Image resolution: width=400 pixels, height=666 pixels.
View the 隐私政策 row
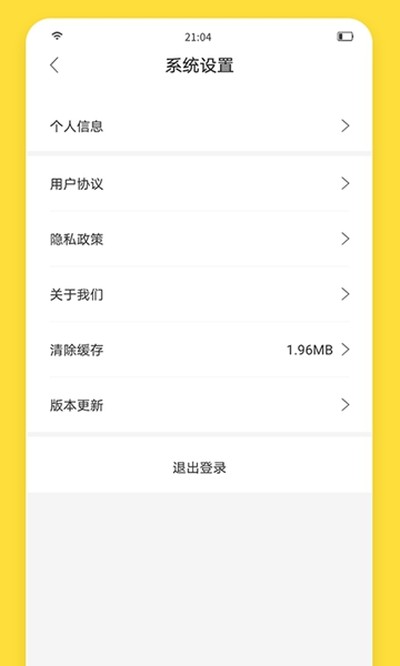coord(200,239)
